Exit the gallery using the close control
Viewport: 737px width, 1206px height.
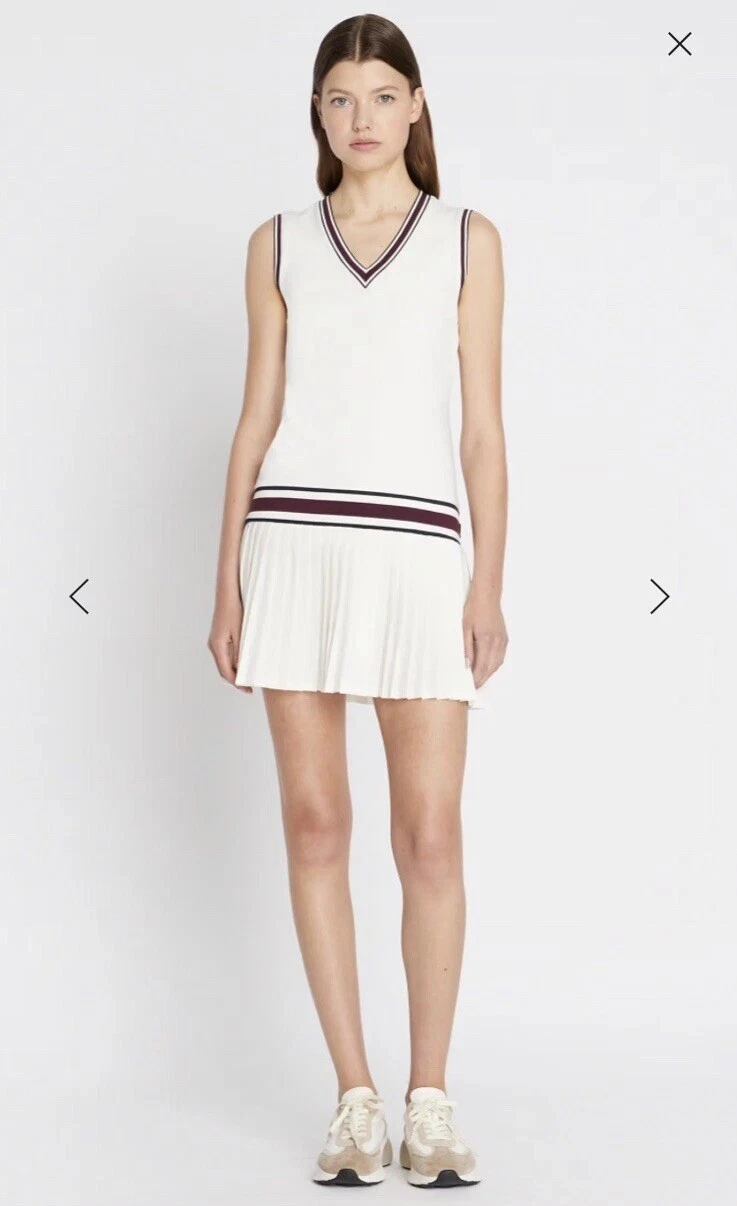click(x=680, y=43)
